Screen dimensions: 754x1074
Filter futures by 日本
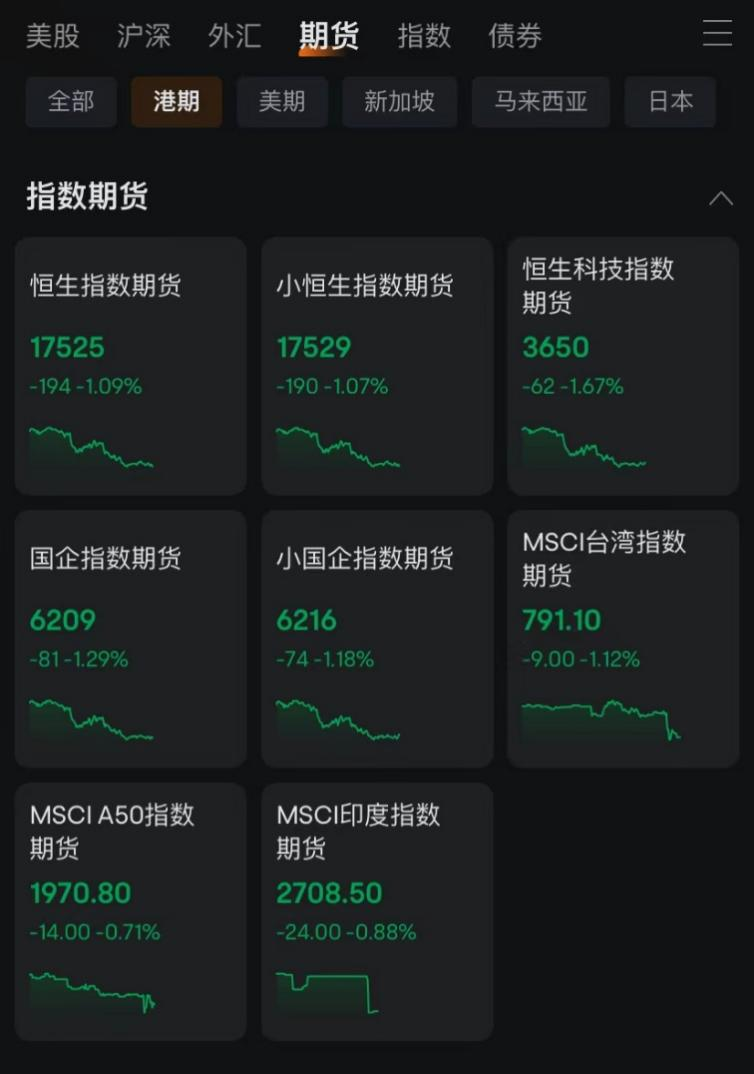pyautogui.click(x=670, y=102)
